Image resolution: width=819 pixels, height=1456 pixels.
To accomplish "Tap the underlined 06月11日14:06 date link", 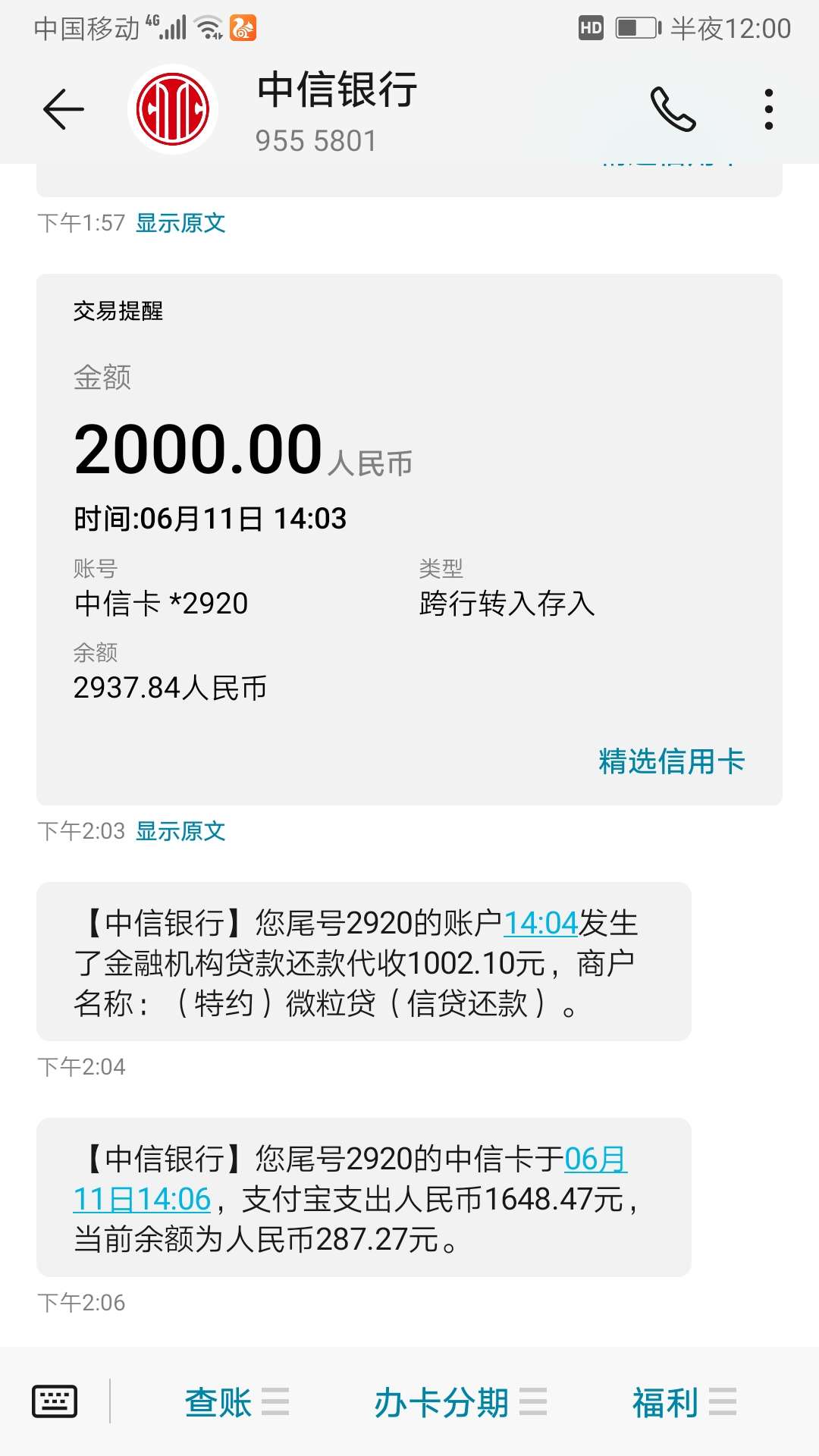I will (x=350, y=1179).
